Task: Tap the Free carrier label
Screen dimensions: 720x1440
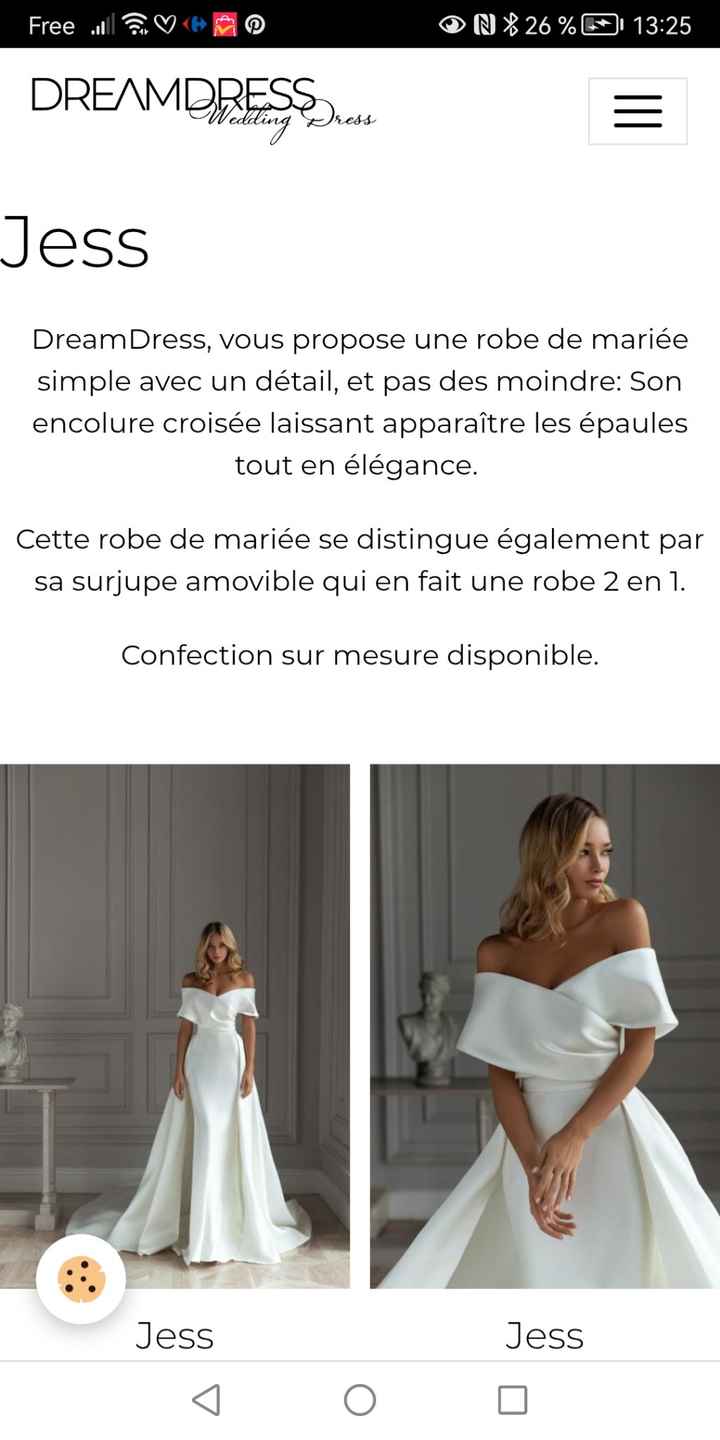Action: click(50, 25)
